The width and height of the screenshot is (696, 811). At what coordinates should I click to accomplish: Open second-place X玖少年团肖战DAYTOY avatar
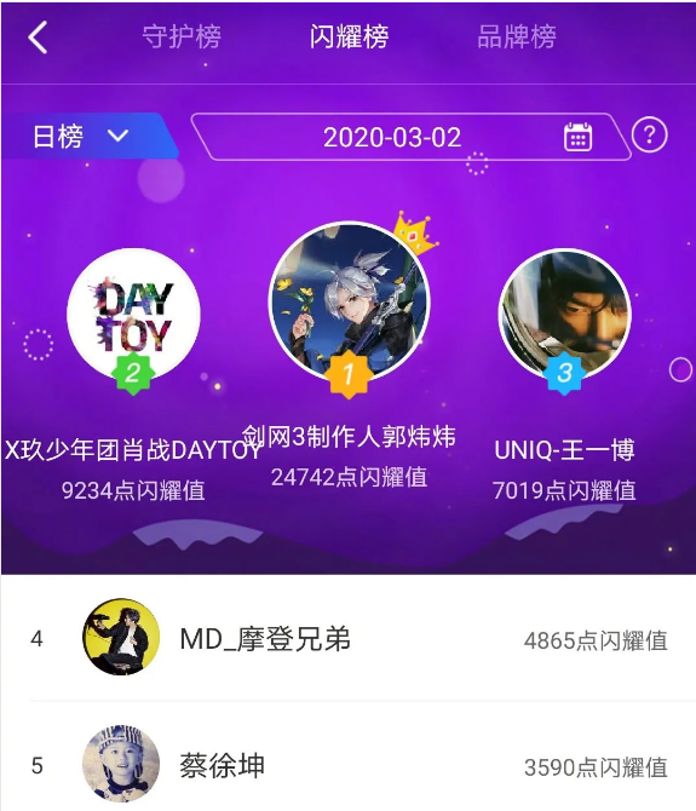pos(134,314)
